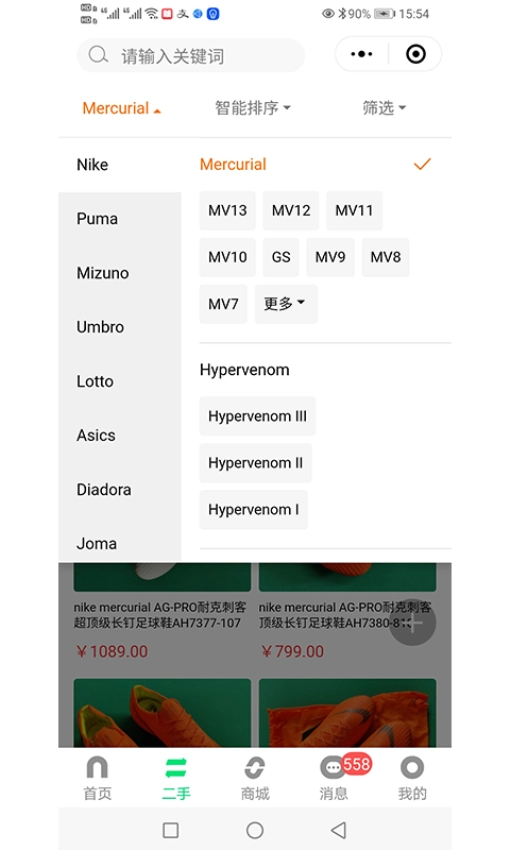Viewport: 510px width, 850px height.
Task: Switch to the 首页 home tab
Action: click(x=98, y=778)
